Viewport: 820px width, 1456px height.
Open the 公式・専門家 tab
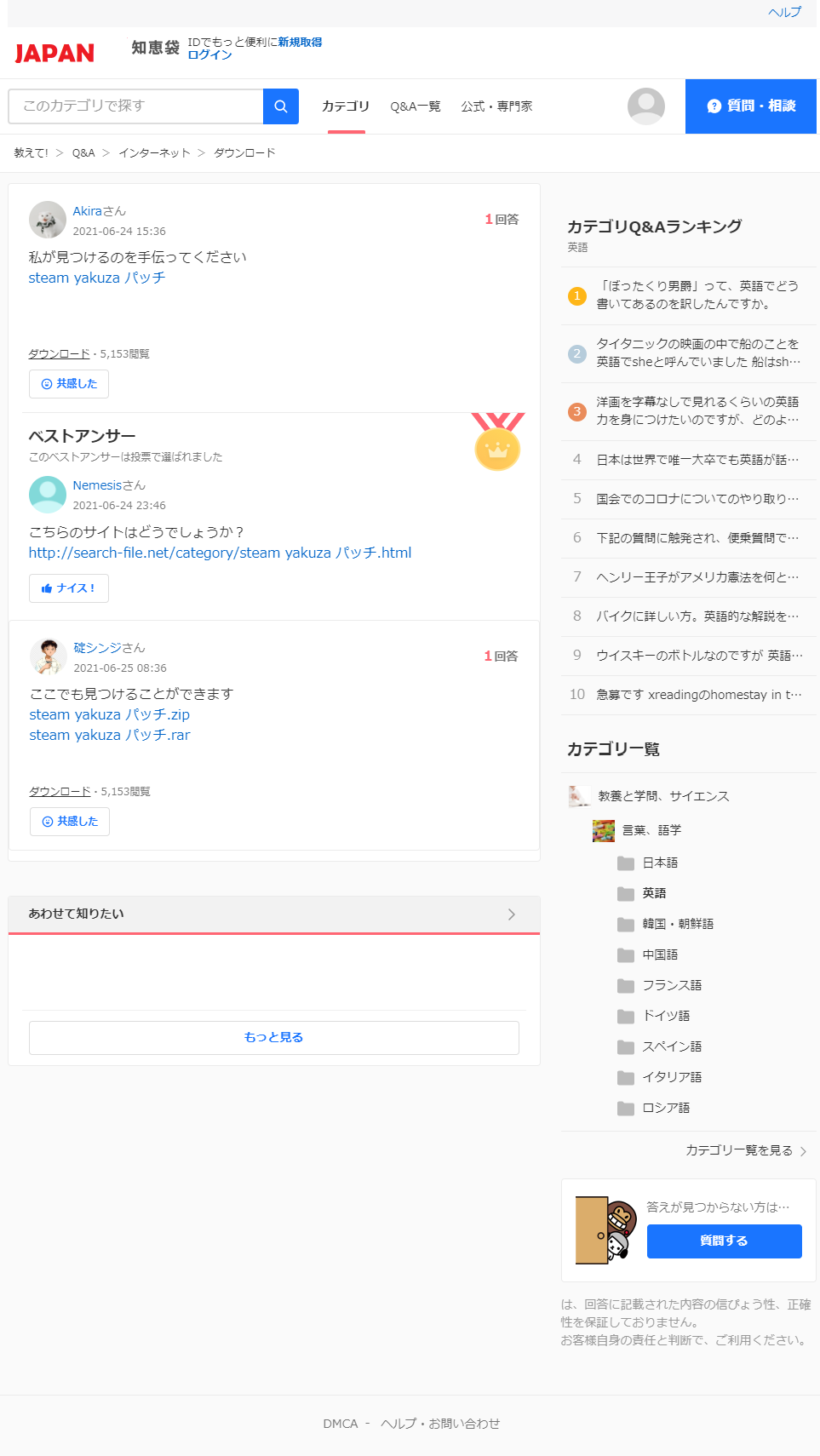click(496, 106)
